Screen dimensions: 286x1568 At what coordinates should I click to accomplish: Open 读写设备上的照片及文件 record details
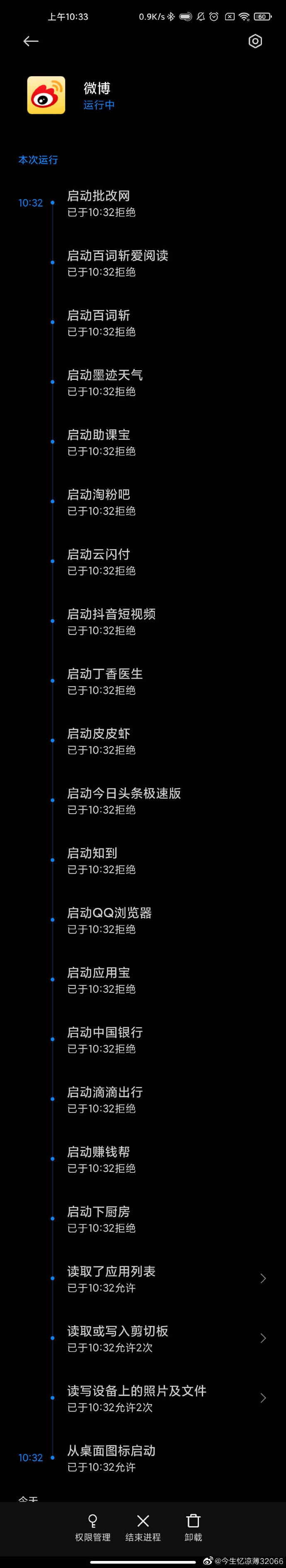coord(165,1398)
